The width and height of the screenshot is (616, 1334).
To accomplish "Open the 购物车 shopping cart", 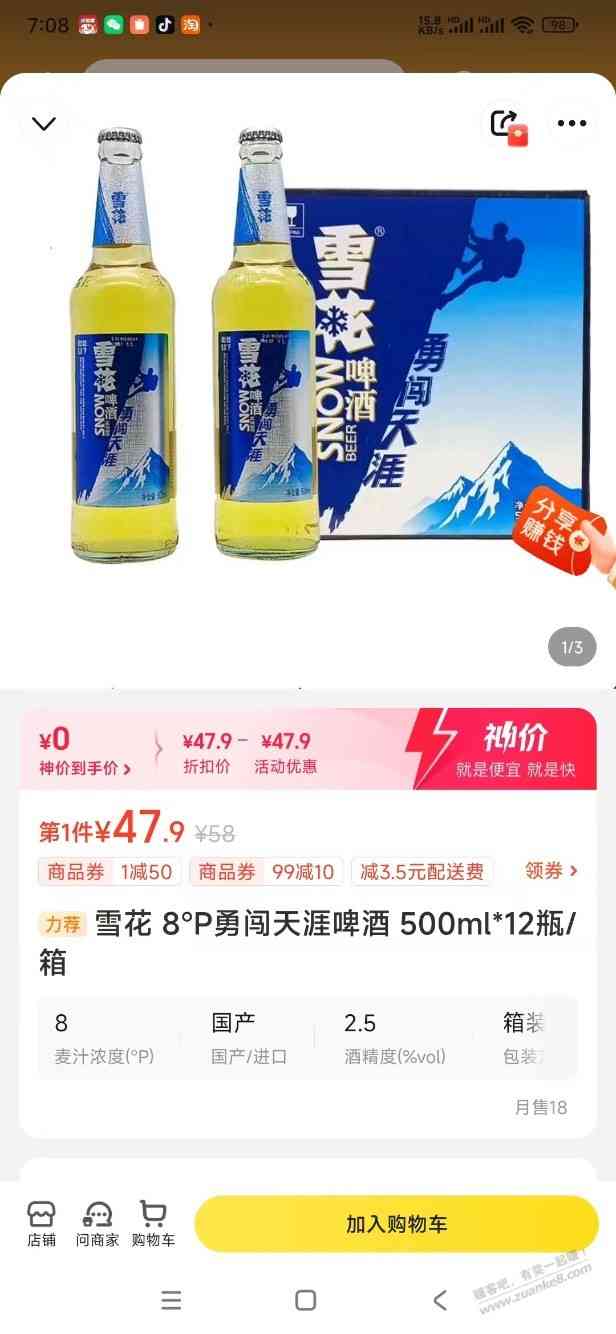I will [153, 1223].
